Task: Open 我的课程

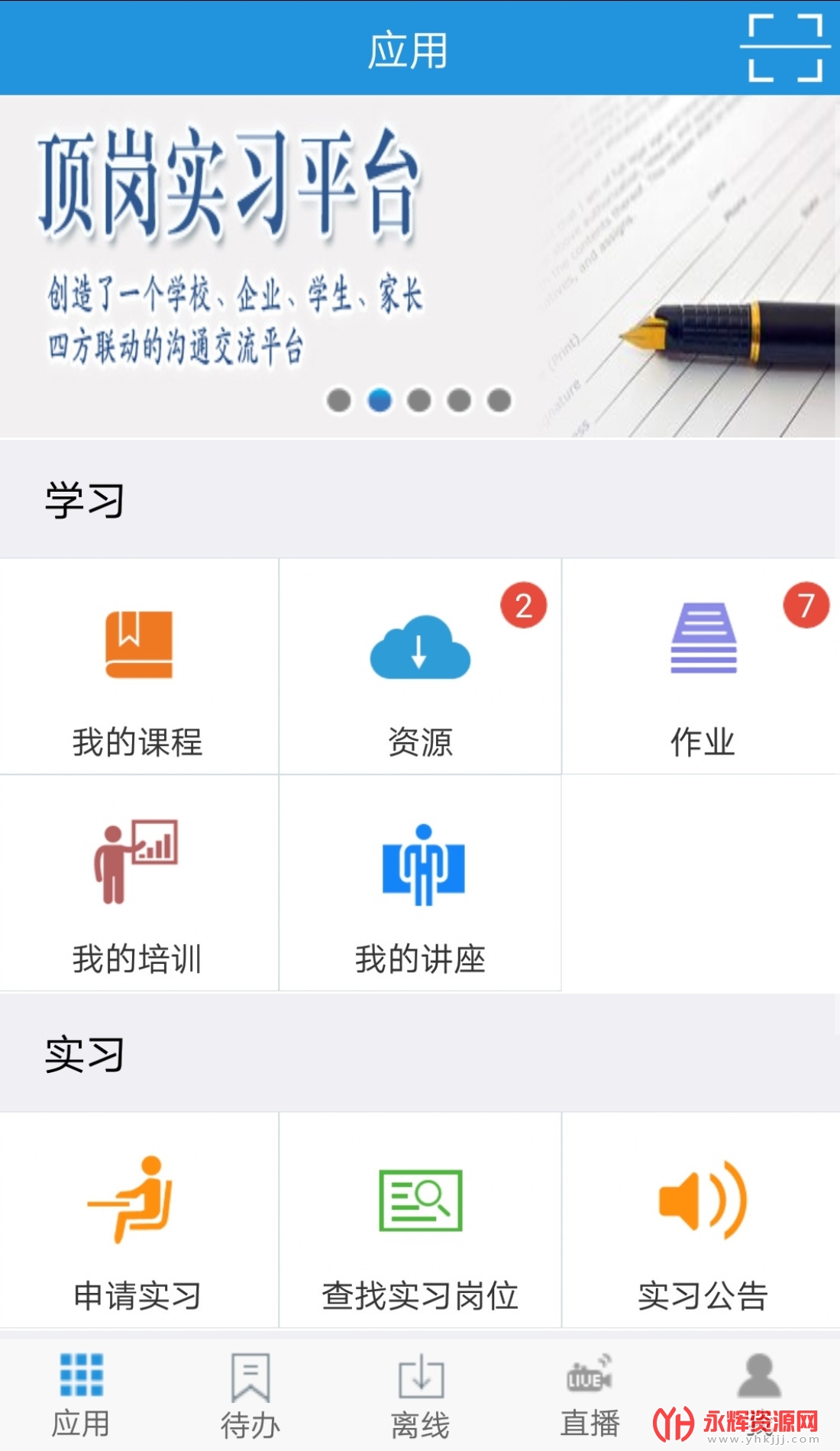Action: point(139,666)
